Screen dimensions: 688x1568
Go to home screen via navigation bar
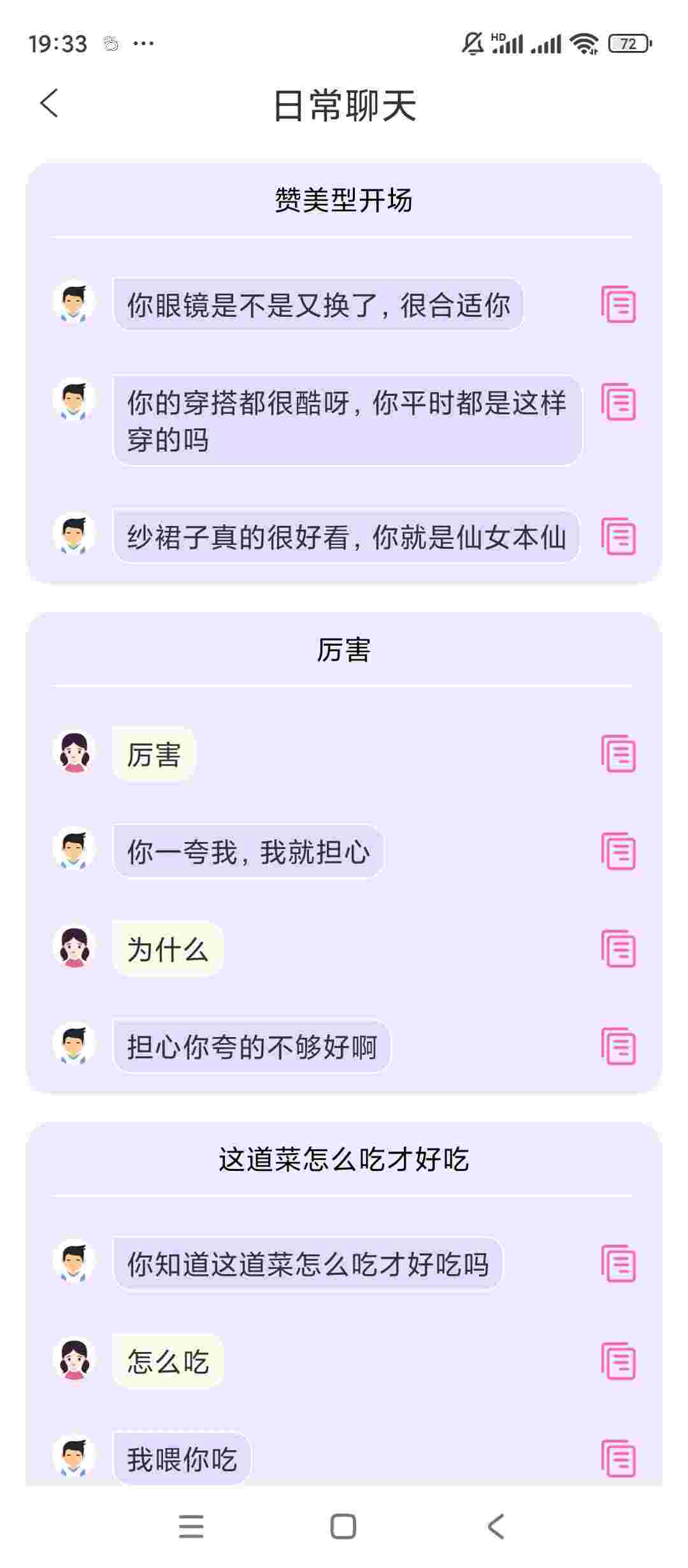tap(343, 1527)
